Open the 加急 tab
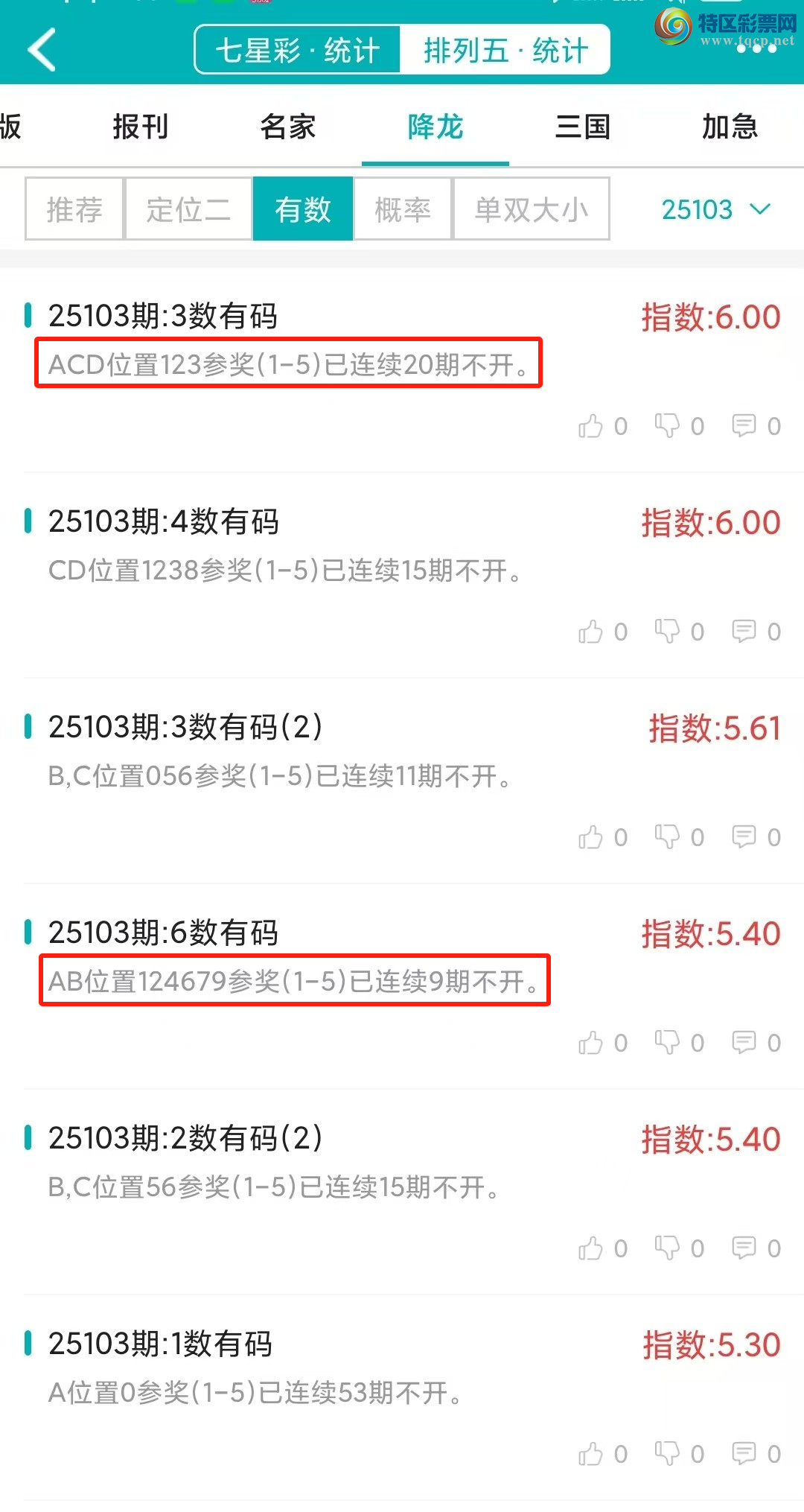804x1512 pixels. 730,127
